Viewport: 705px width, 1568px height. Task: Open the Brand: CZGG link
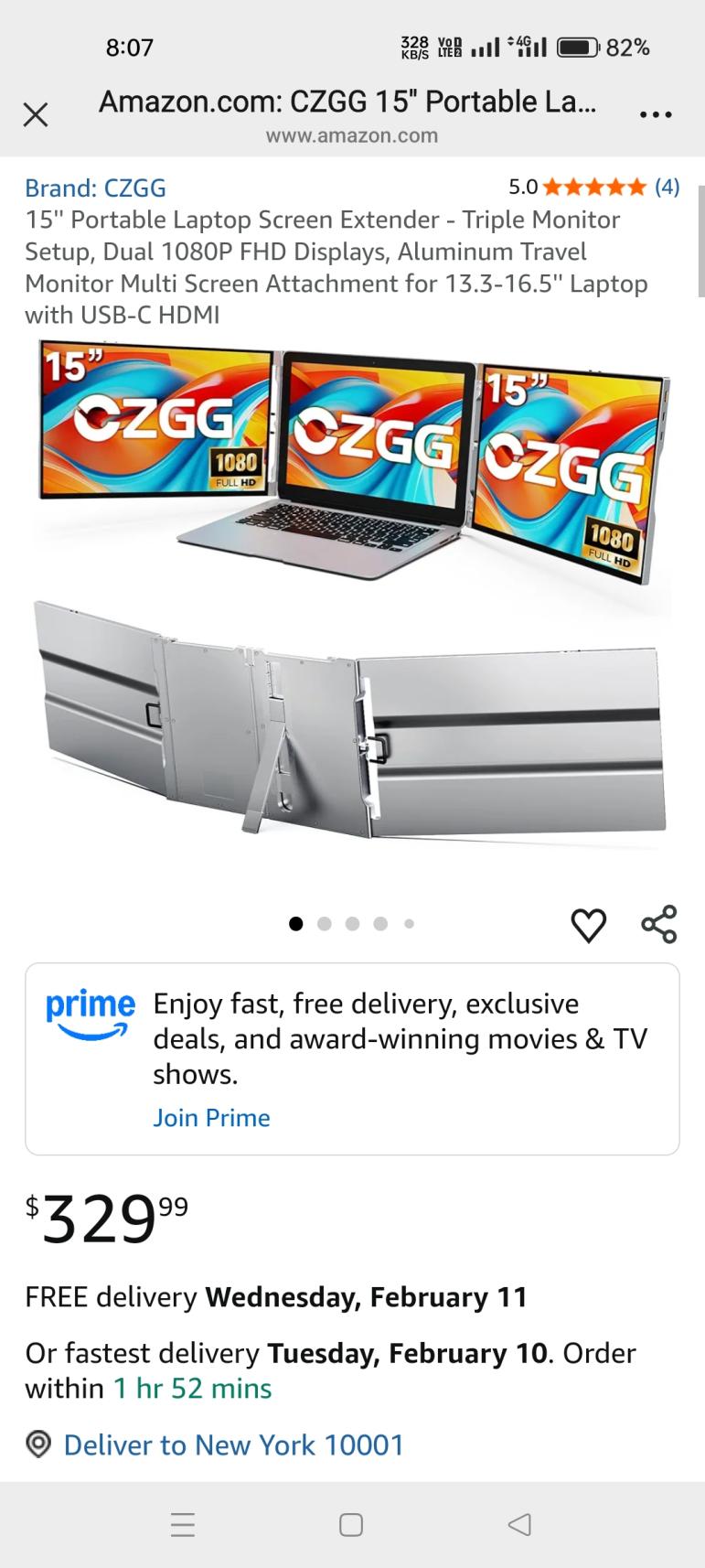95,188
